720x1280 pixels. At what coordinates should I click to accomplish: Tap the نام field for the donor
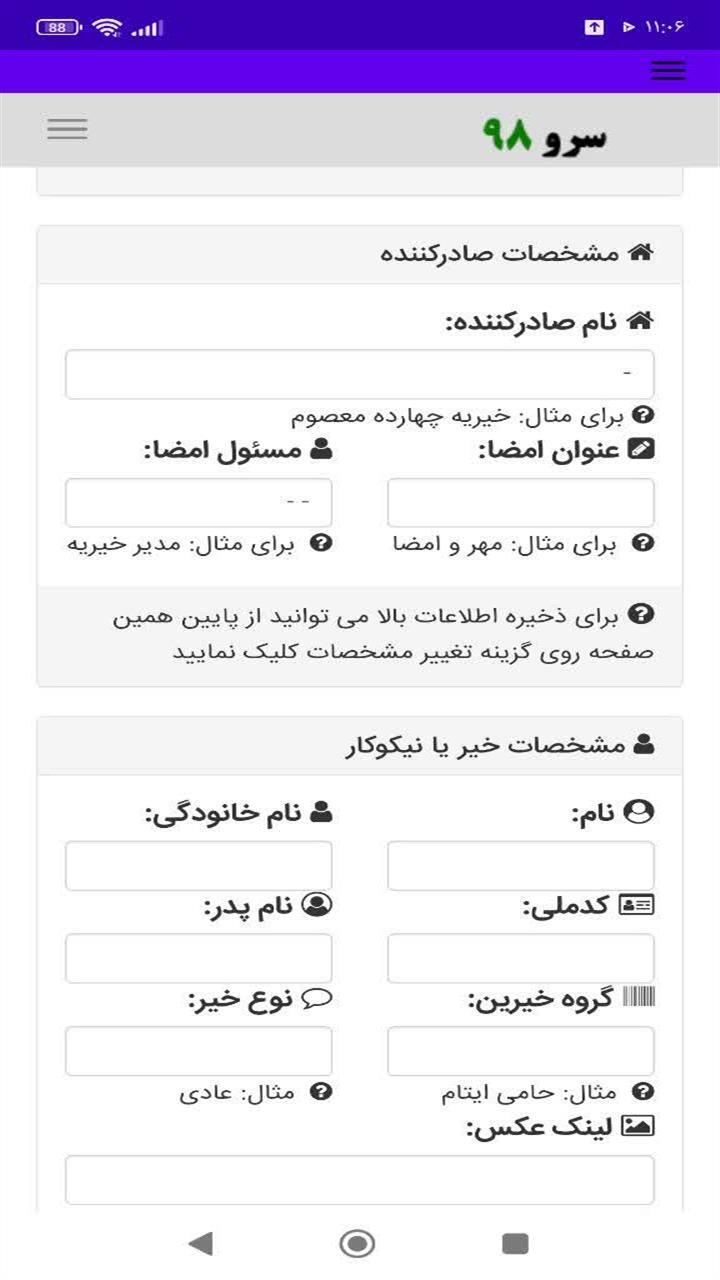[x=520, y=865]
